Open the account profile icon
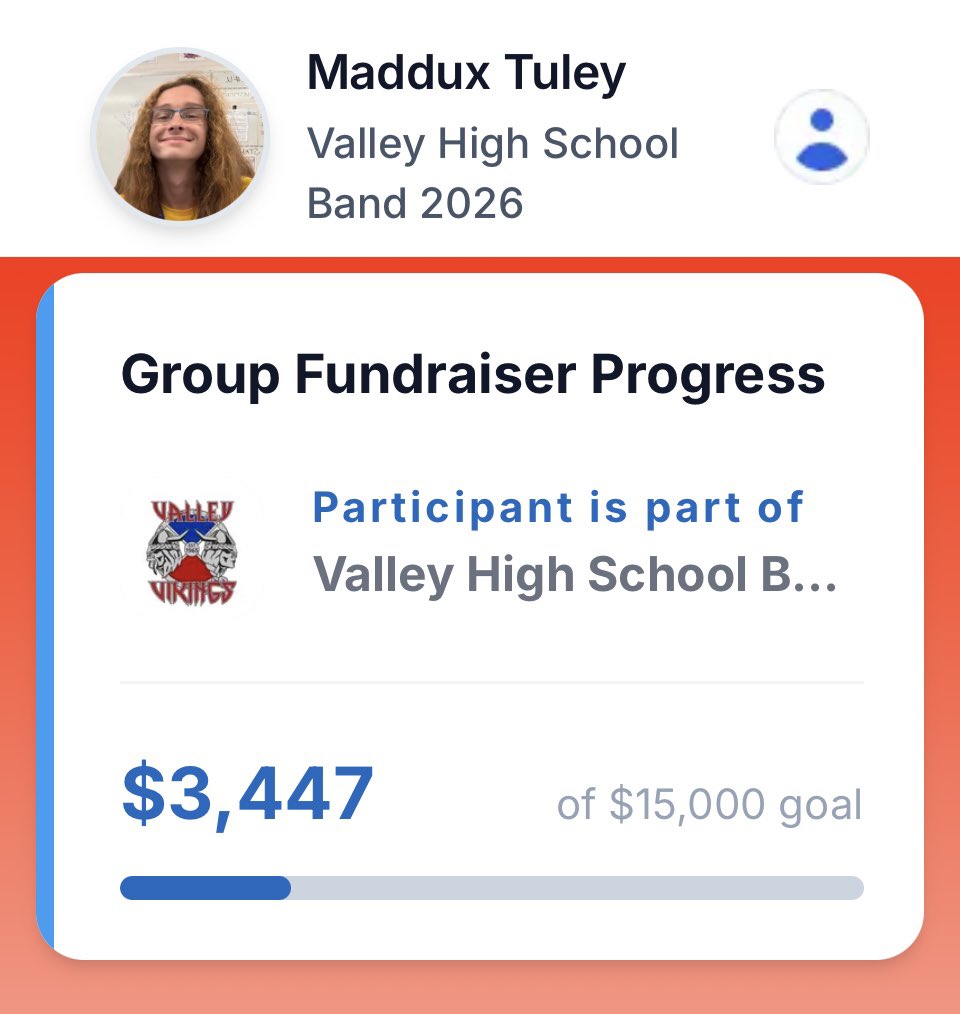 tap(822, 137)
